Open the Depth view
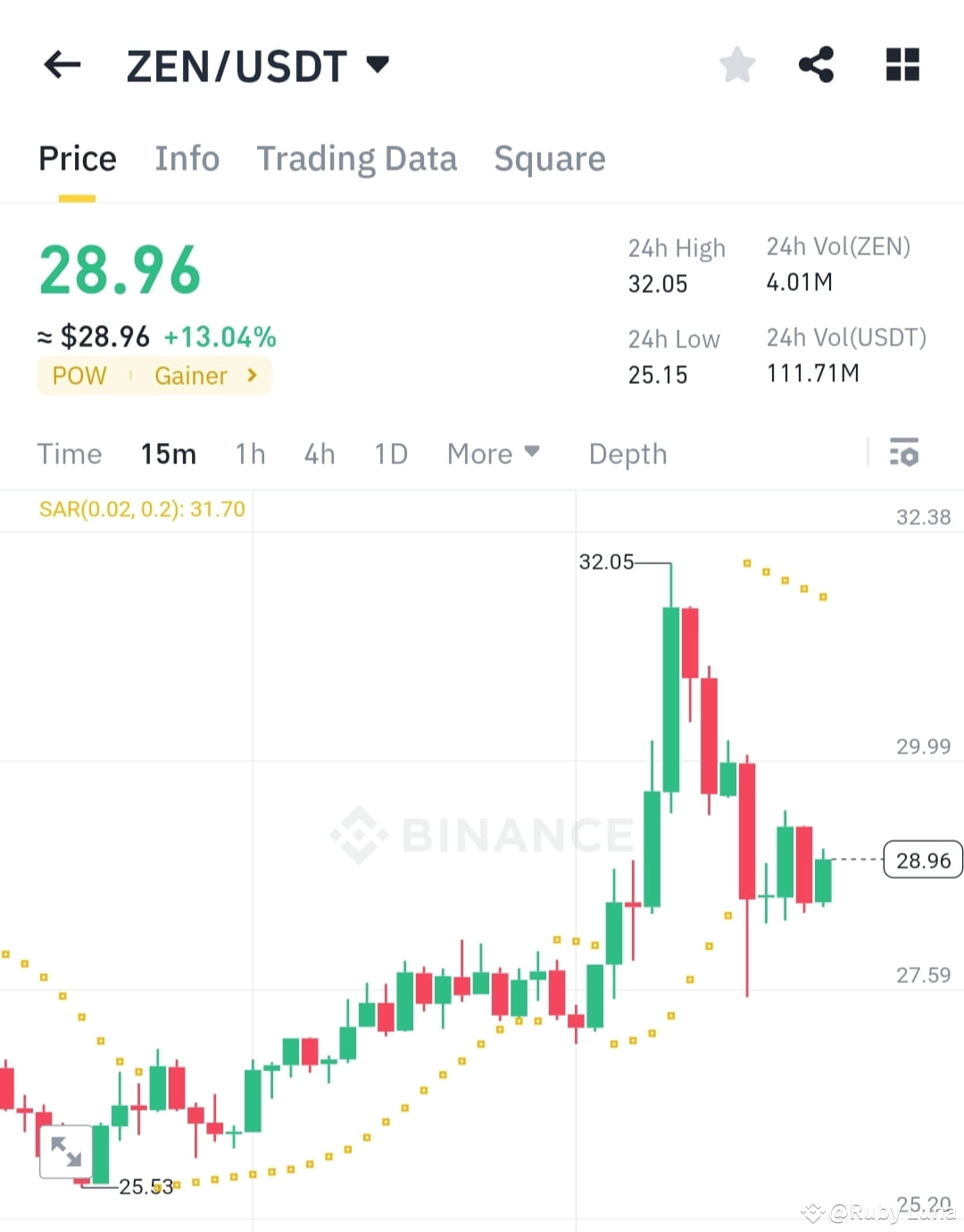 coord(627,454)
